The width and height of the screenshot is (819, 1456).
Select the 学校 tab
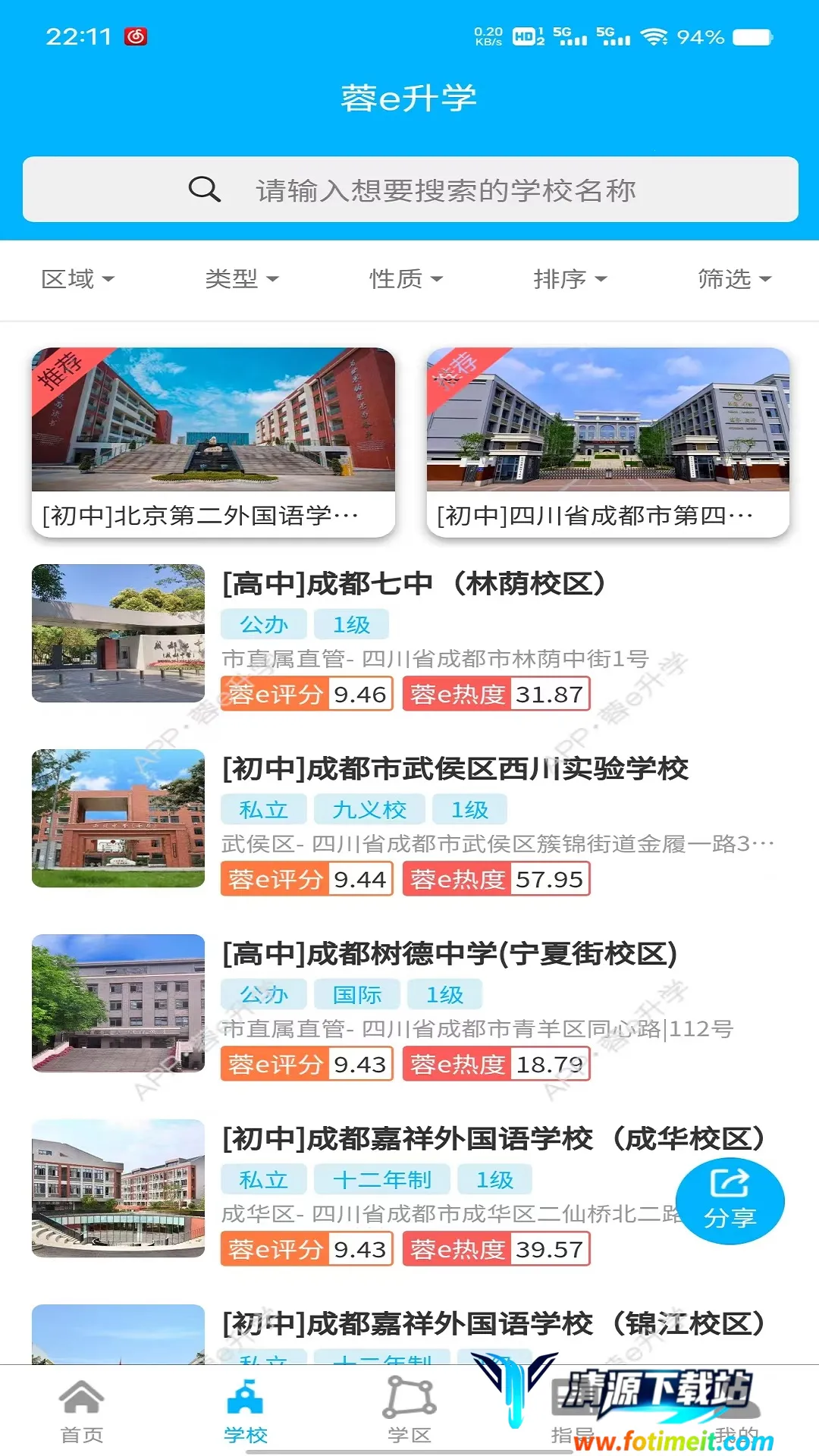click(x=246, y=1412)
